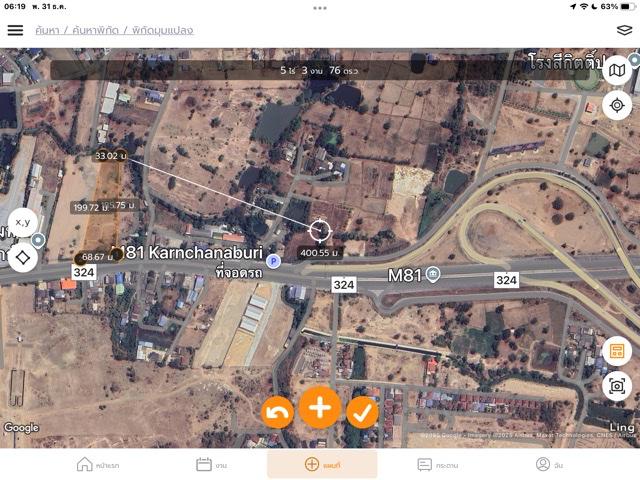This screenshot has height=480, width=640.
Task: Go to ค้นหา in breadcrumb
Action: click(48, 30)
